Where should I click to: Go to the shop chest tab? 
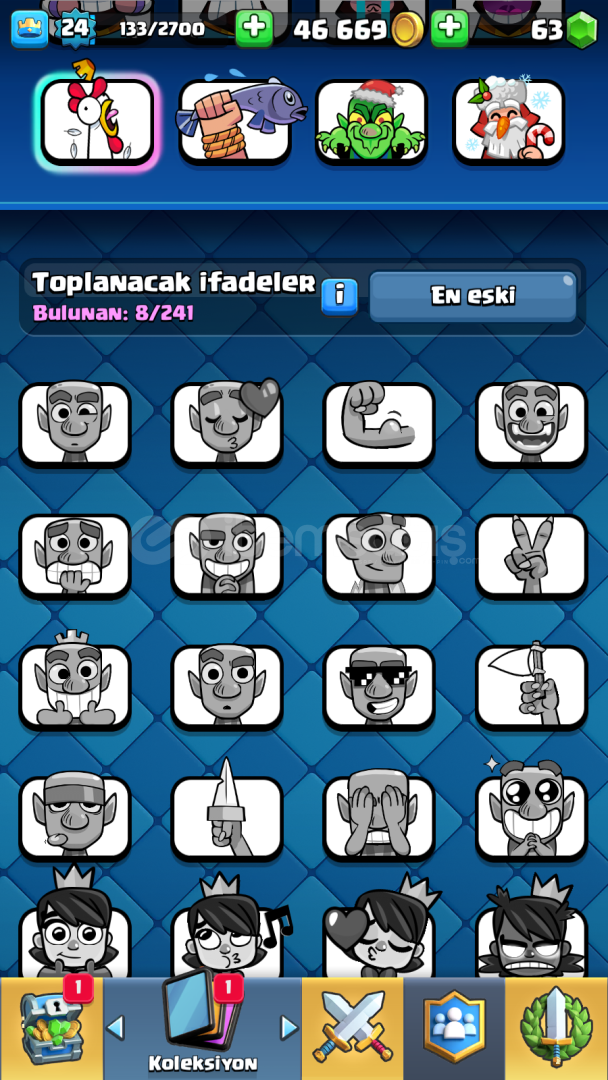click(x=52, y=1028)
